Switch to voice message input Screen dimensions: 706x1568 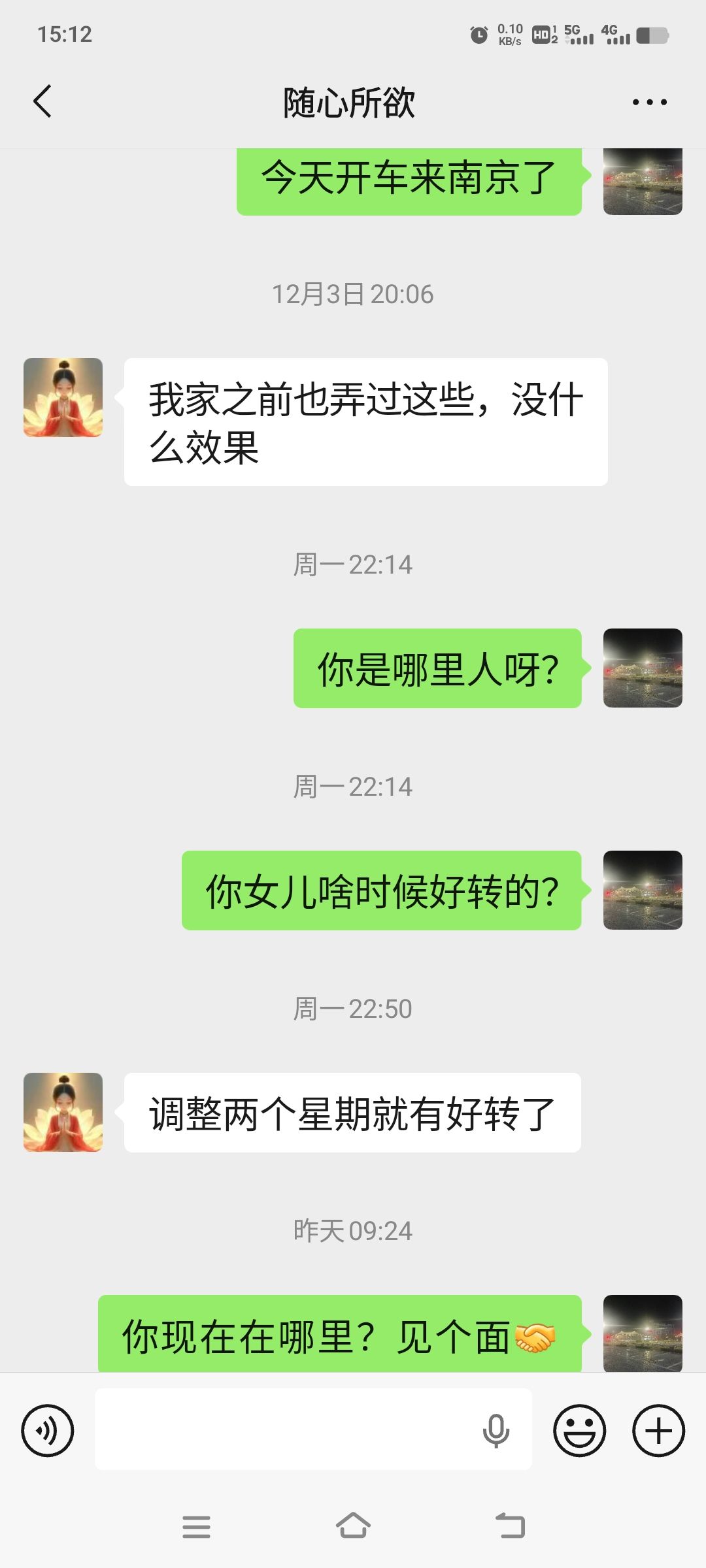click(48, 1430)
